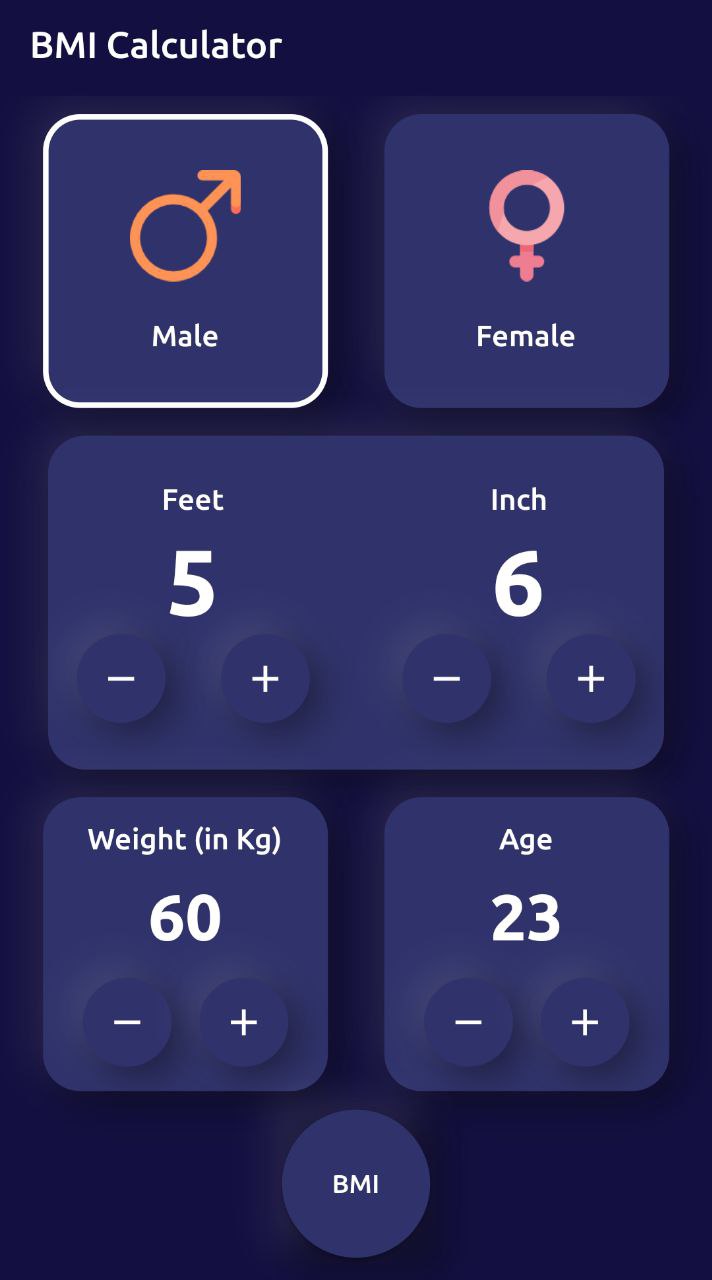Lower the Age value
The width and height of the screenshot is (712, 1280).
click(468, 1022)
